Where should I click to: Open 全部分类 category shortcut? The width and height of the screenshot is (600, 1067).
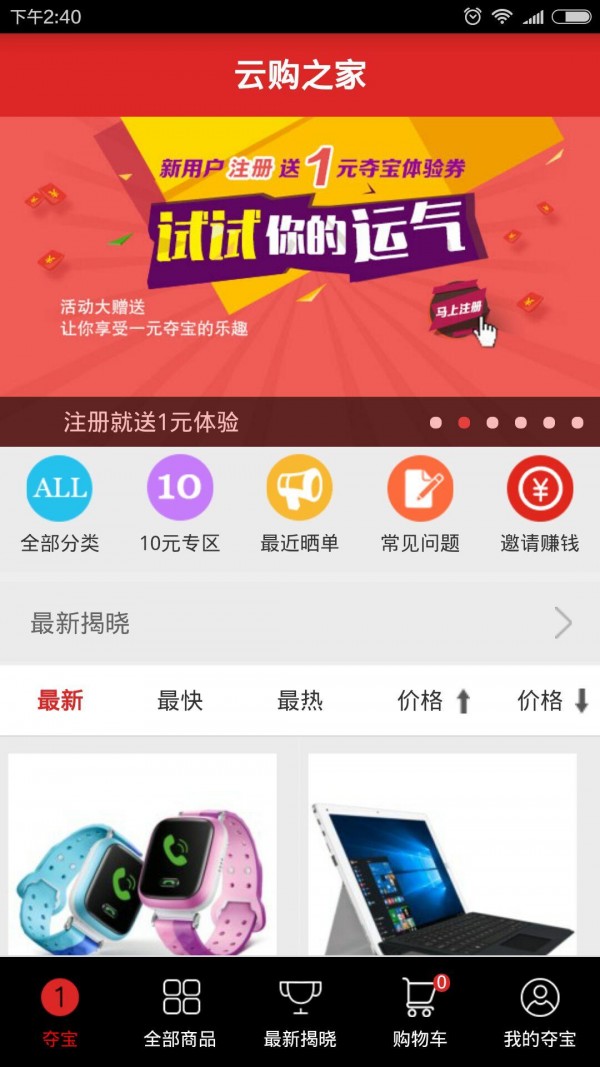pos(60,503)
